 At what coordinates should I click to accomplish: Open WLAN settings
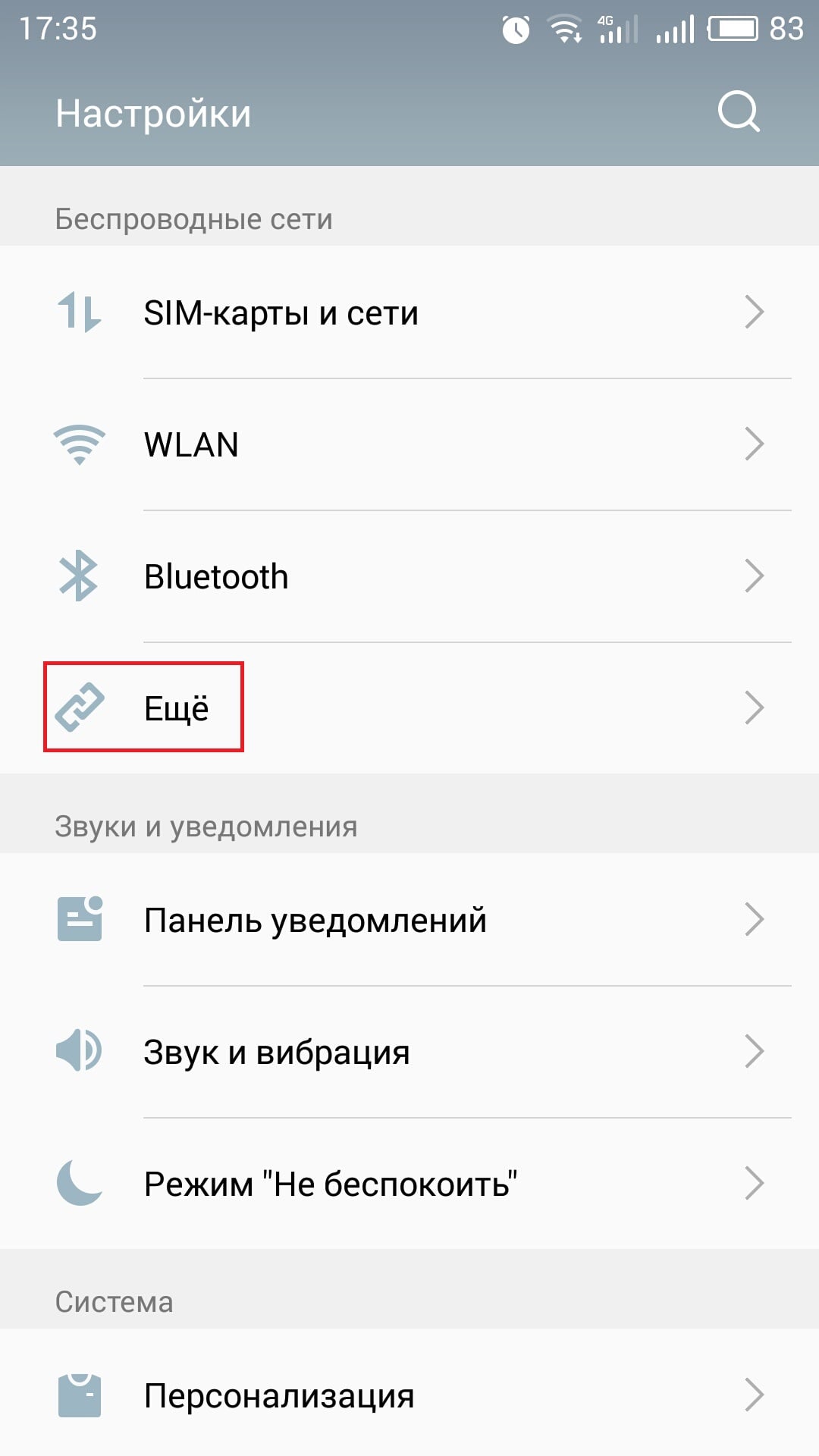[x=409, y=444]
